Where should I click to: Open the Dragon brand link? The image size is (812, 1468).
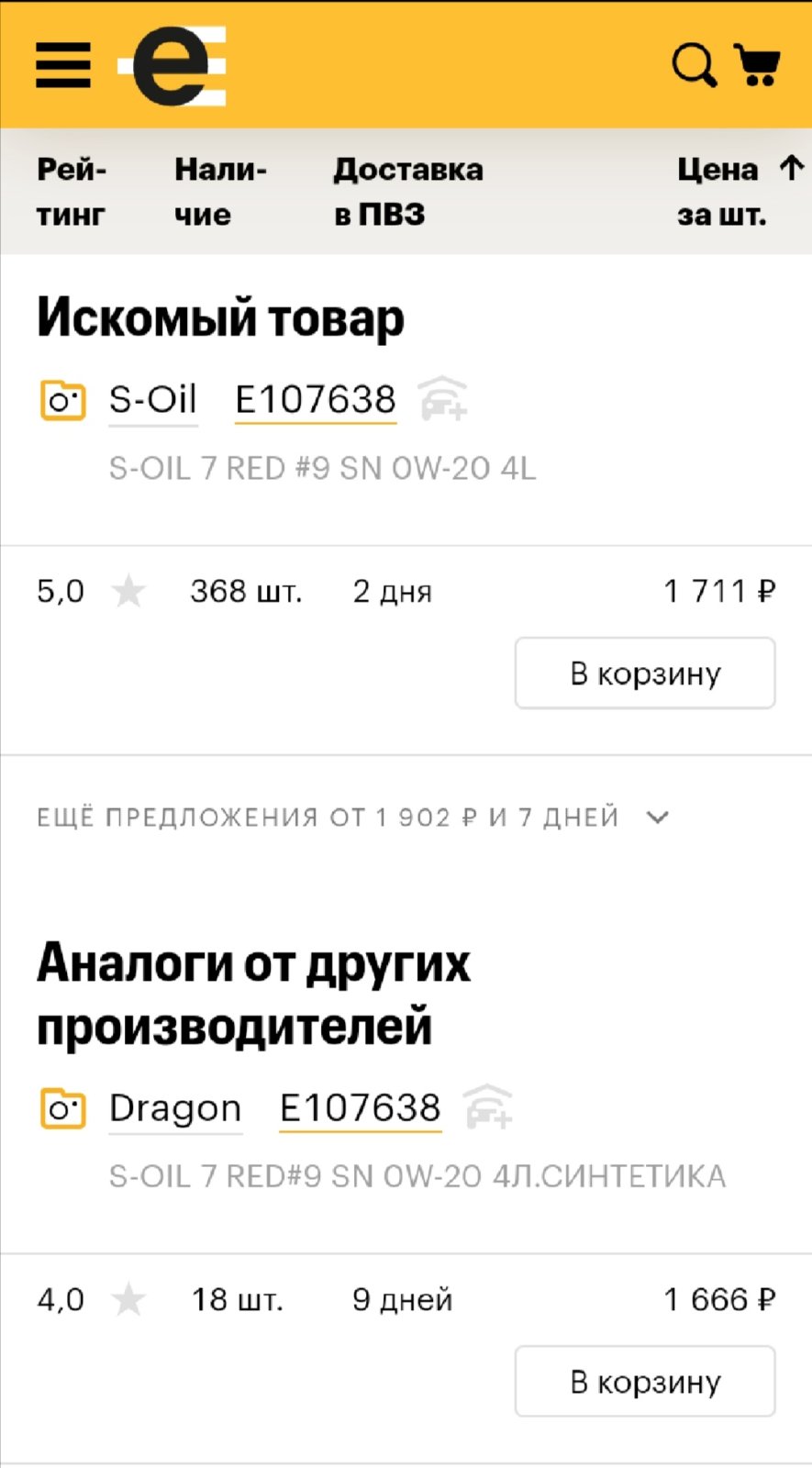pyautogui.click(x=175, y=1108)
